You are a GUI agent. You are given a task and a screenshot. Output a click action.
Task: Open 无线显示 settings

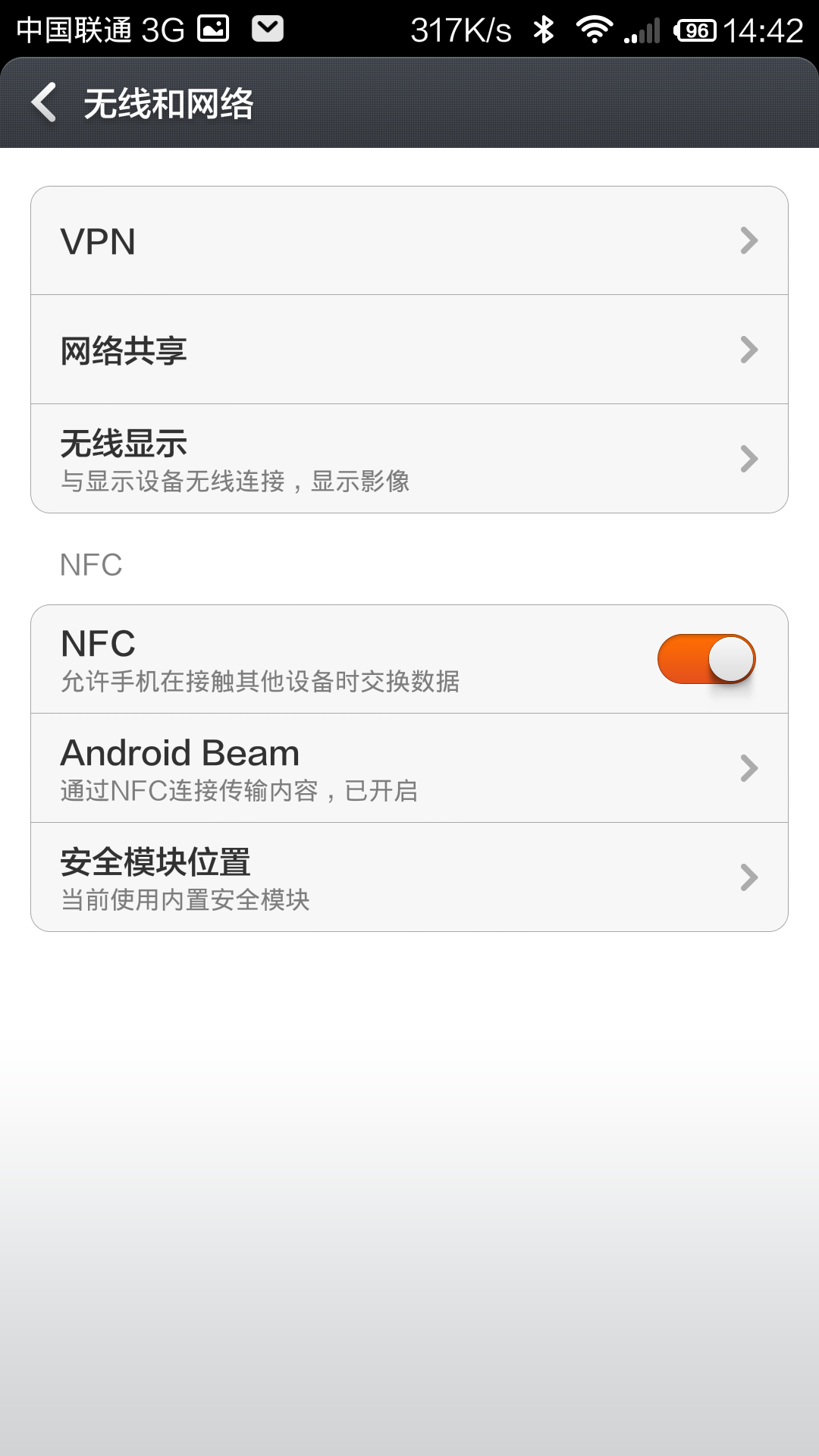click(409, 459)
